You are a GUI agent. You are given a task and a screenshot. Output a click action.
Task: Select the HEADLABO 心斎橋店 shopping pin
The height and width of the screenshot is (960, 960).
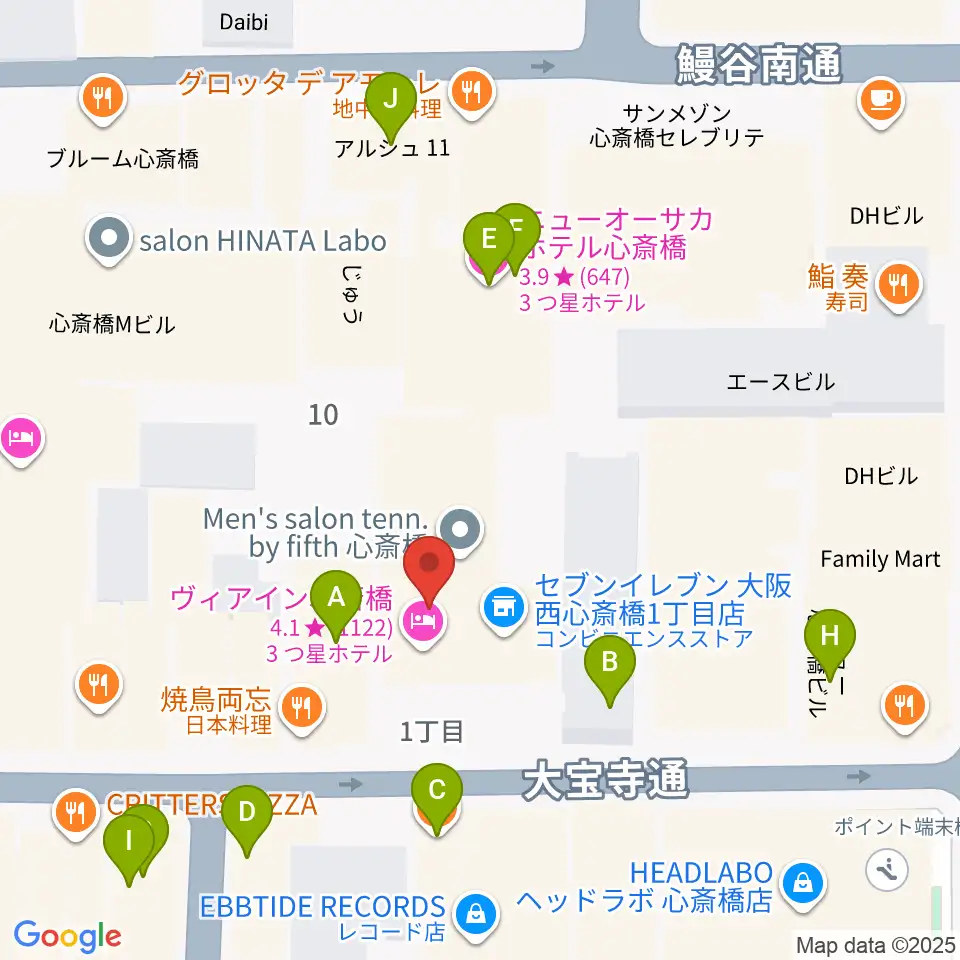click(803, 885)
